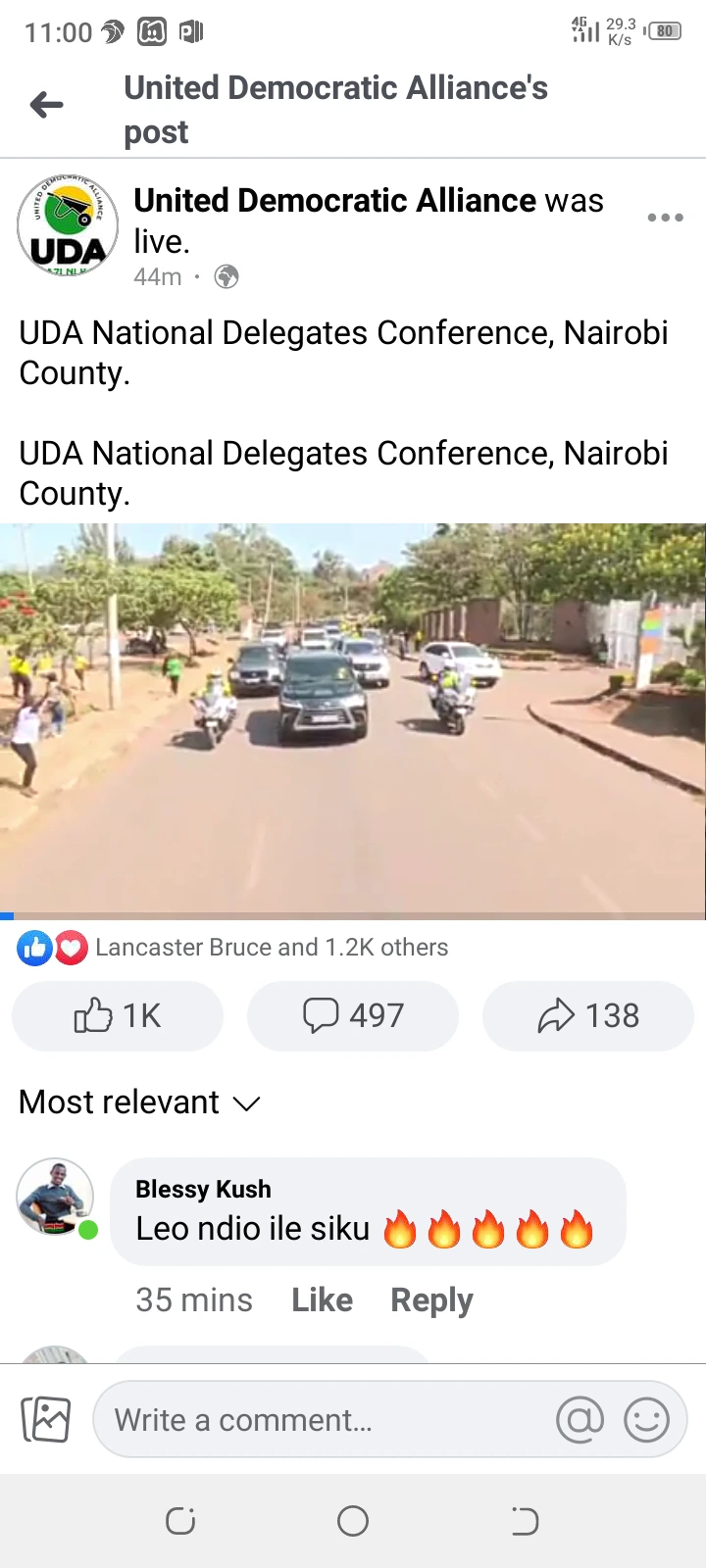Like the UDA post
The image size is (706, 1568).
[118, 1016]
